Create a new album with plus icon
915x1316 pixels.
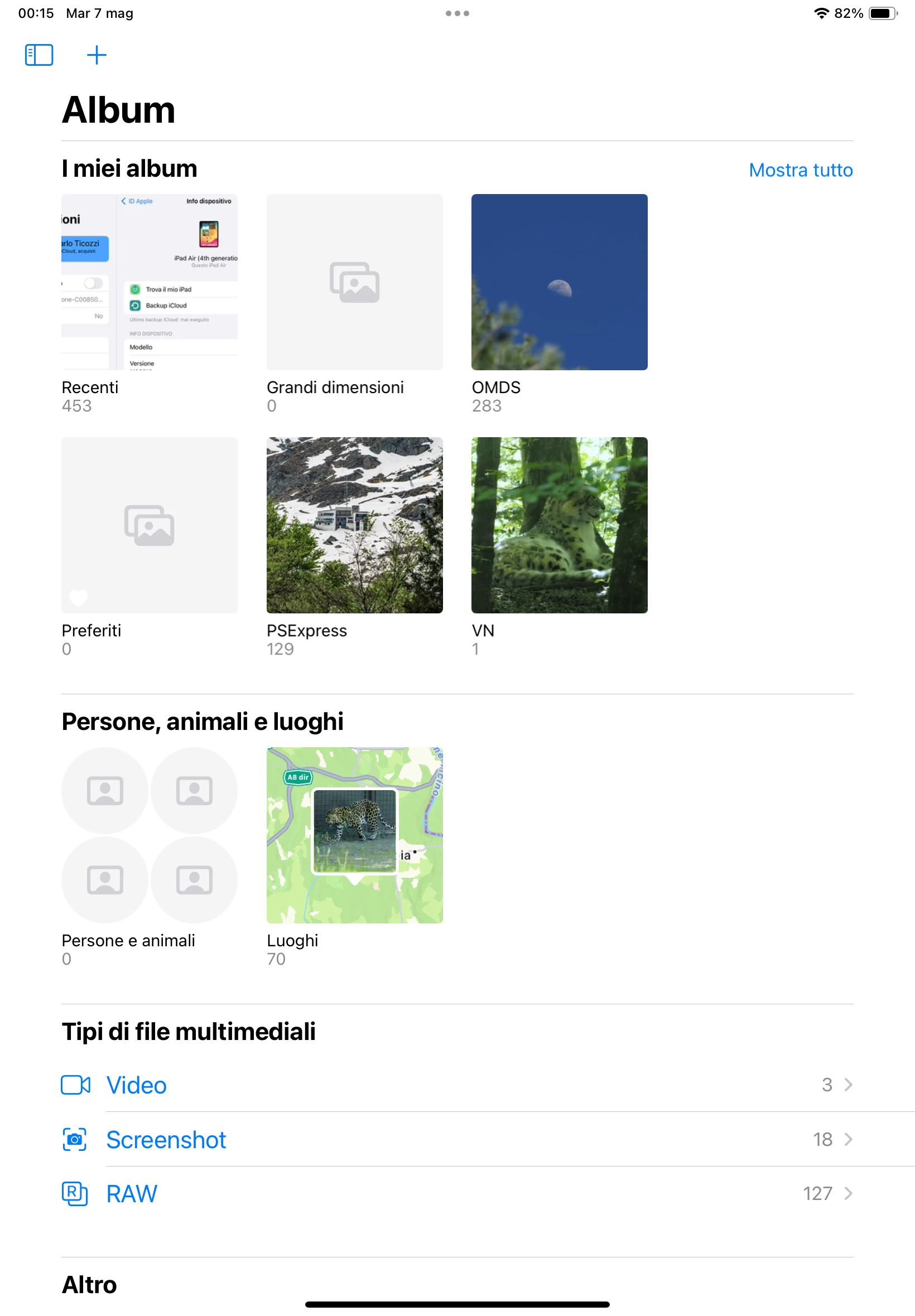click(97, 55)
